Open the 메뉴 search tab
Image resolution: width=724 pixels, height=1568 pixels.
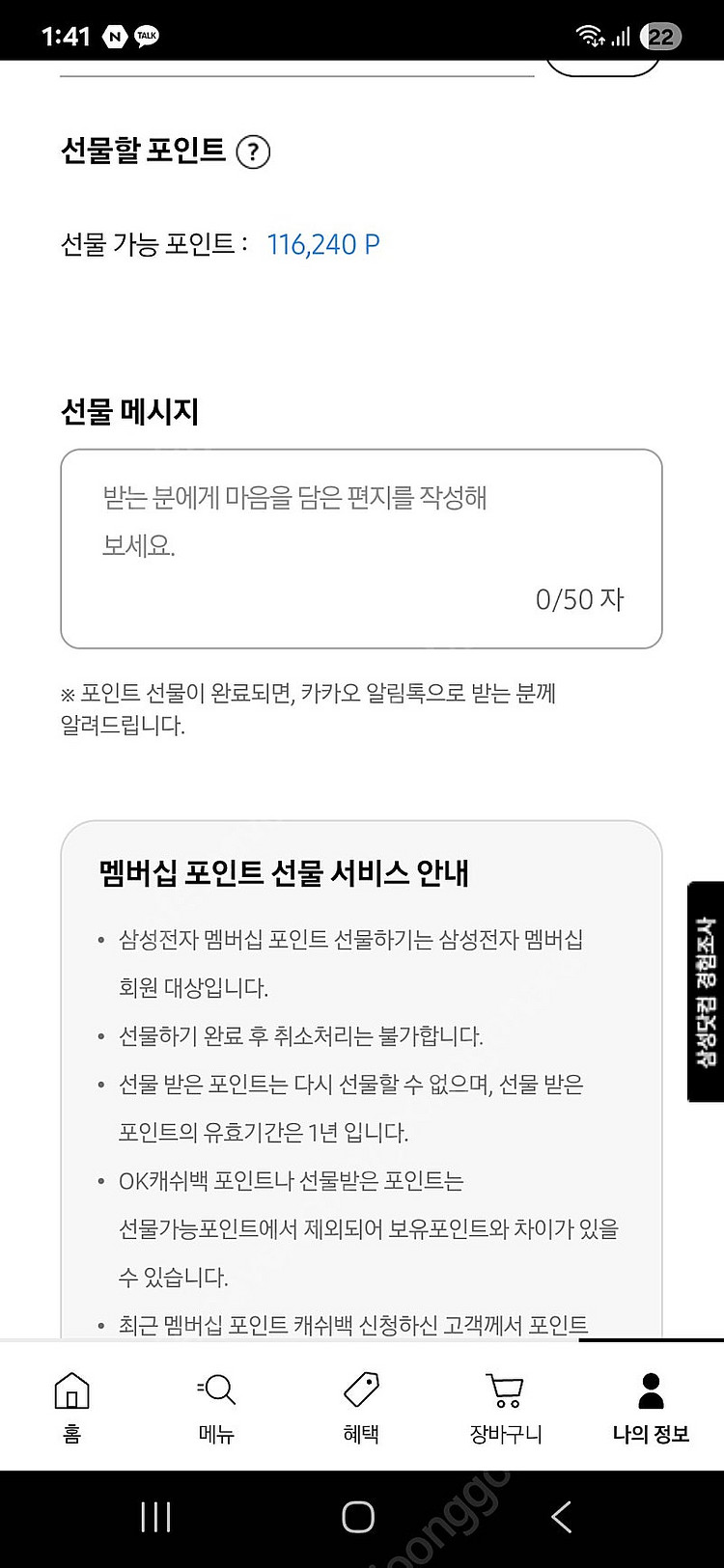[216, 1408]
